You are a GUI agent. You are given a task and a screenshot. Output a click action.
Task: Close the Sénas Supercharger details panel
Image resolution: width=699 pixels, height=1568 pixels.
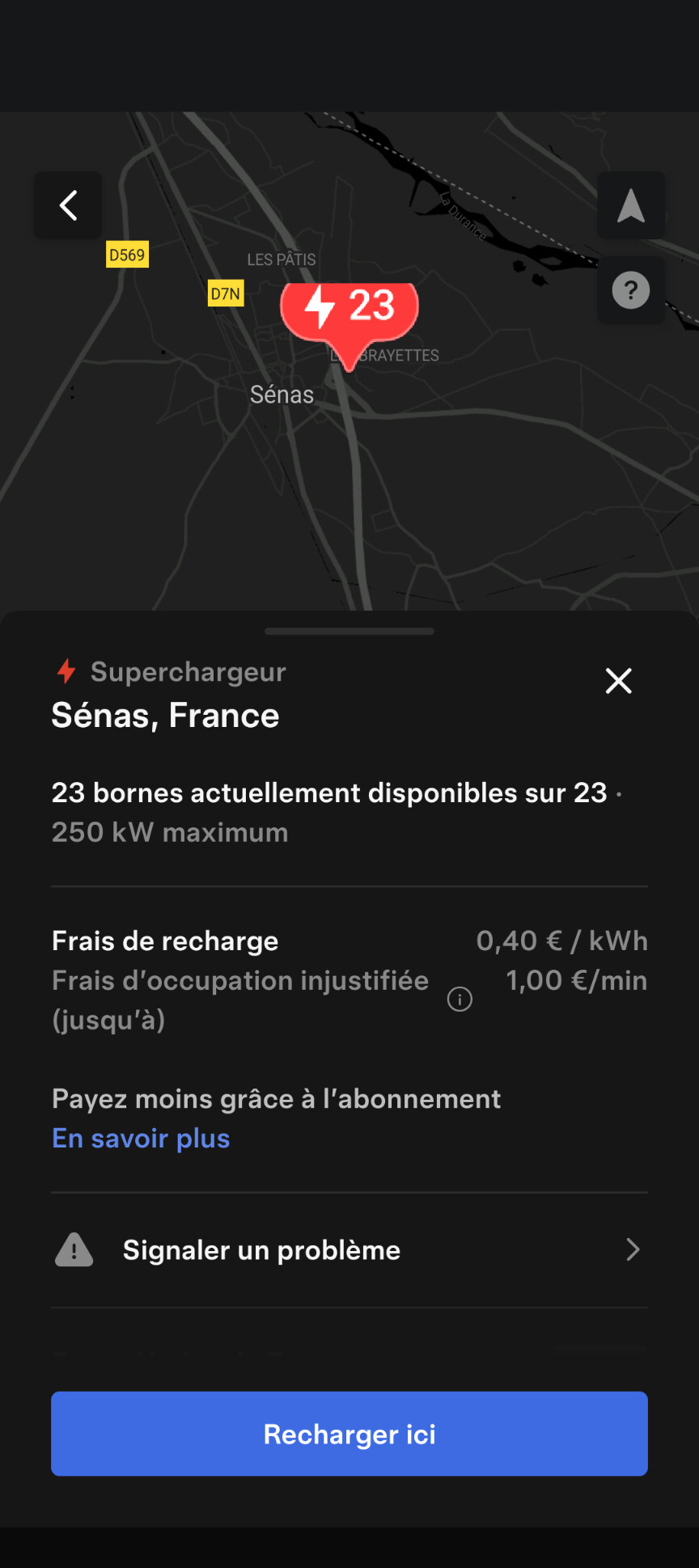[x=619, y=681]
